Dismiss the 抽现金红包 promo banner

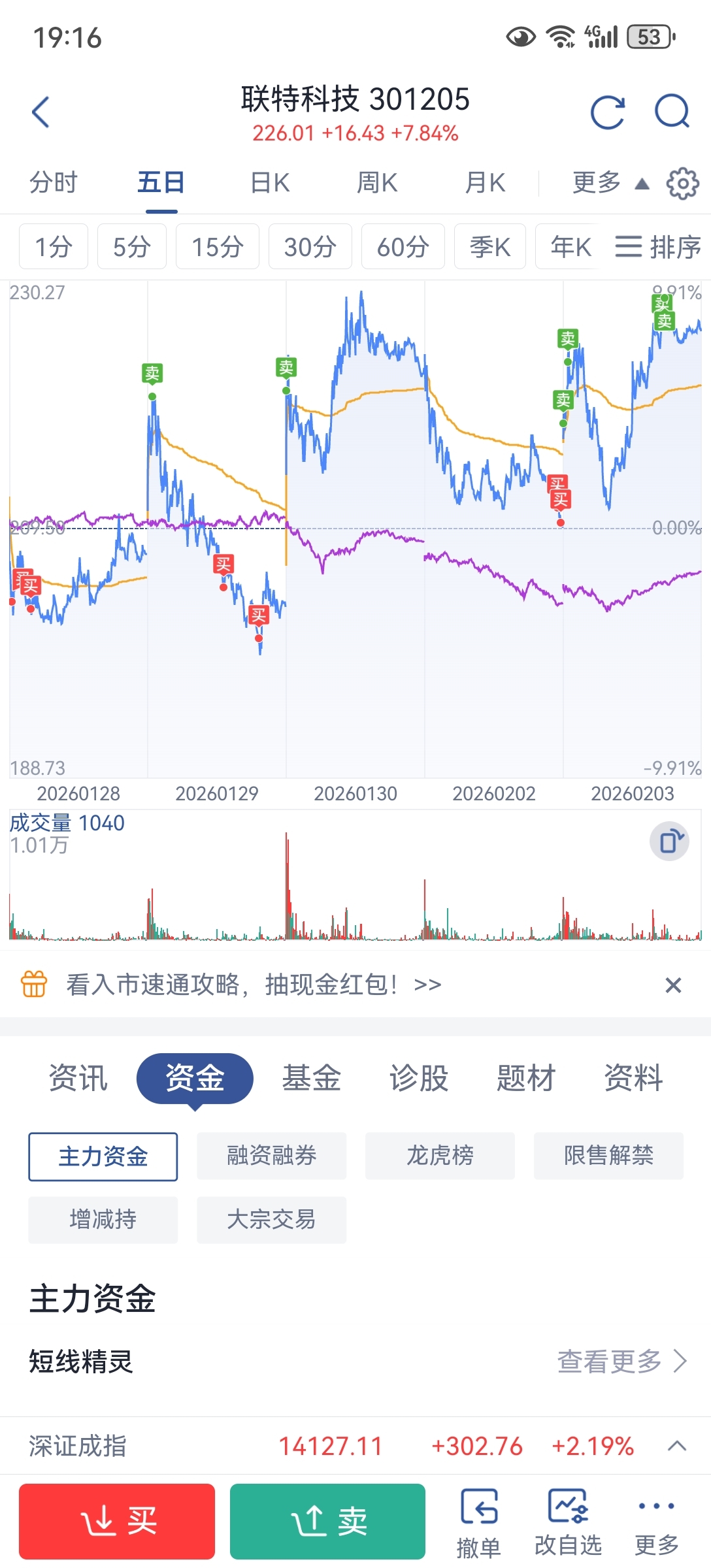click(x=673, y=985)
